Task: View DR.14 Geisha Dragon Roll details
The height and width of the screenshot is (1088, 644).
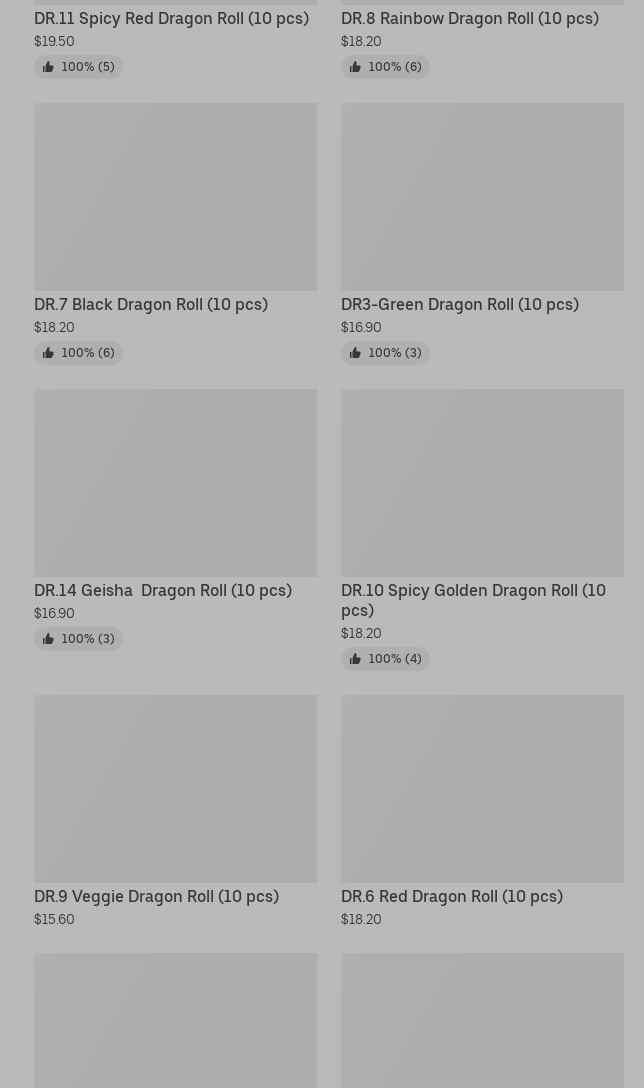Action: pos(176,519)
